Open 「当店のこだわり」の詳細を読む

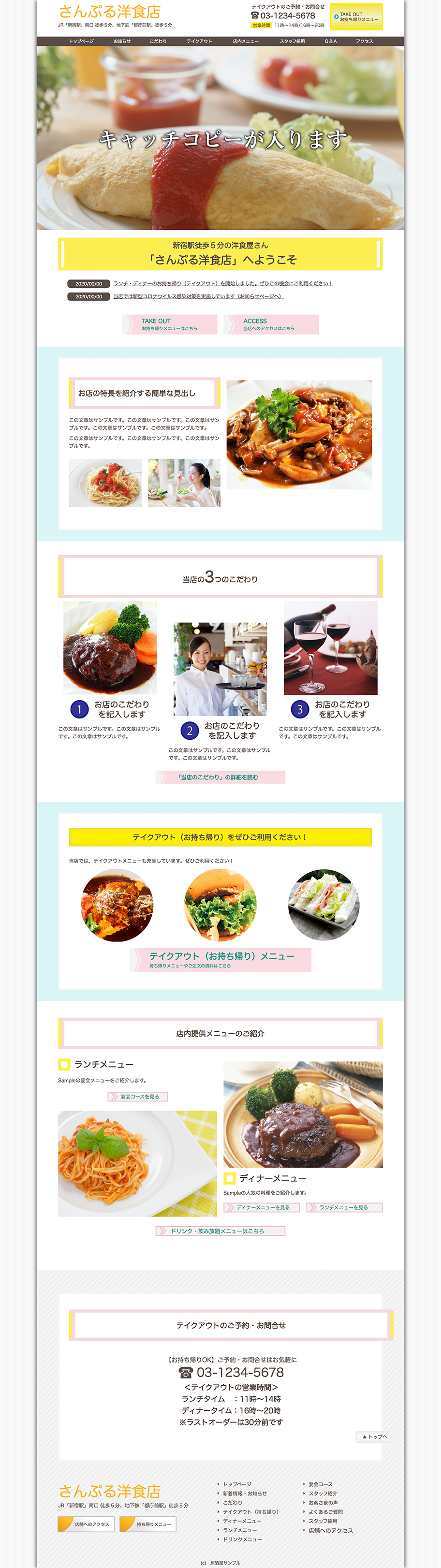pos(220,777)
